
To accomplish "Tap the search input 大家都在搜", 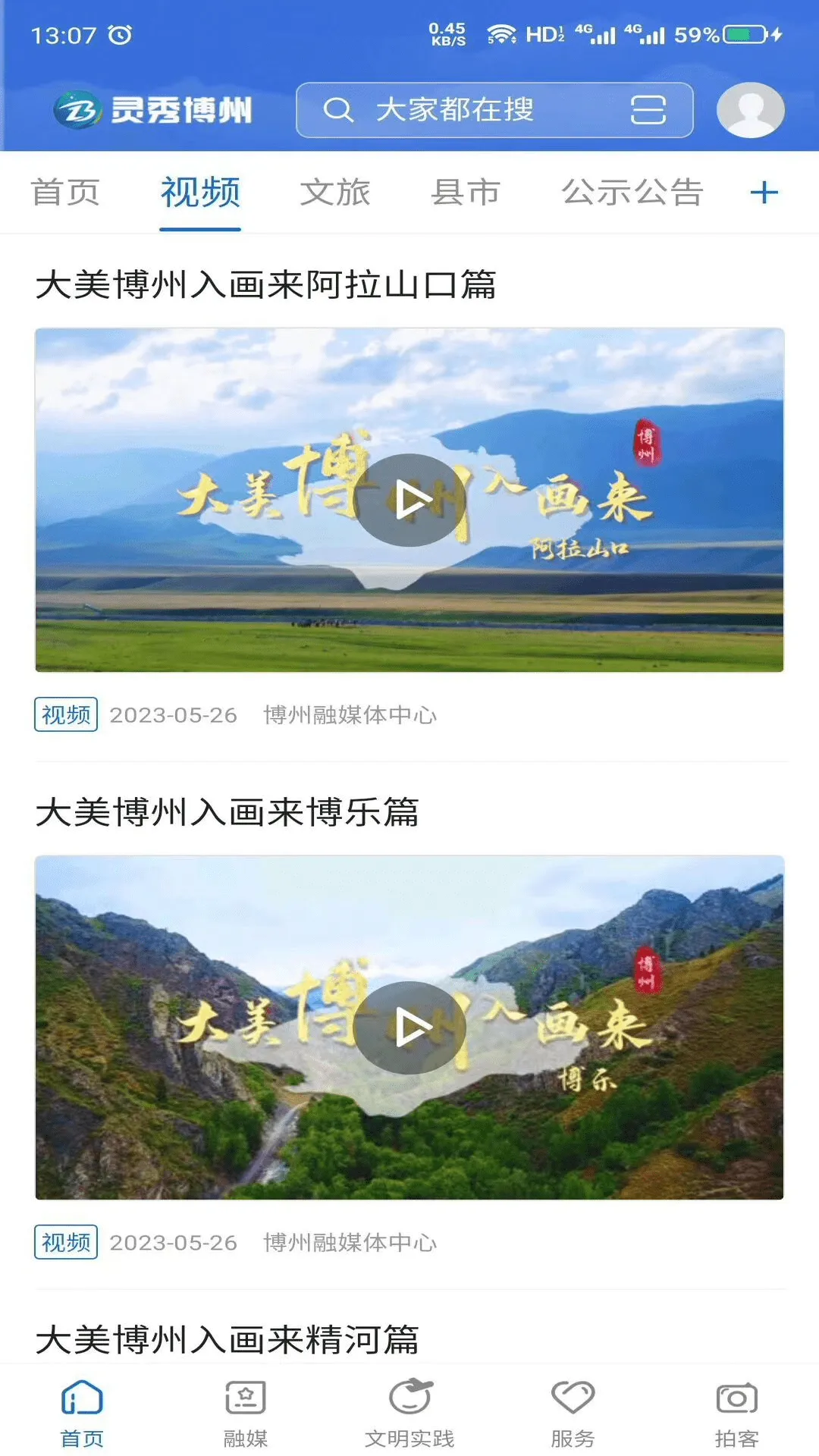I will point(455,109).
